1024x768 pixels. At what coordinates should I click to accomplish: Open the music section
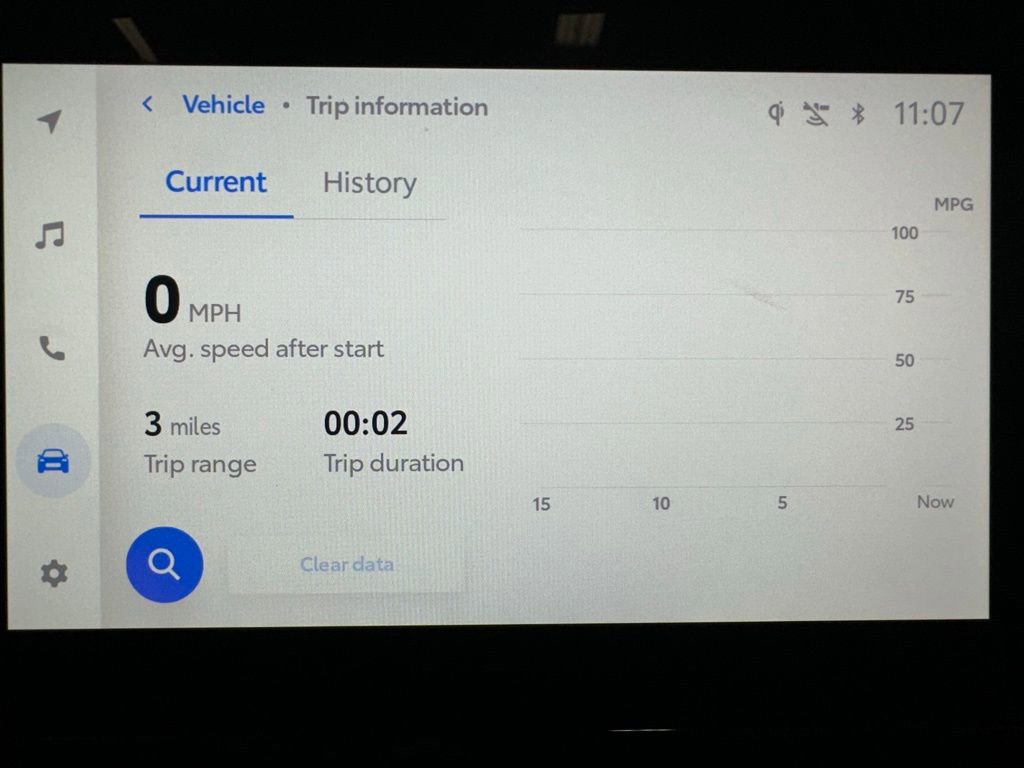pos(50,236)
